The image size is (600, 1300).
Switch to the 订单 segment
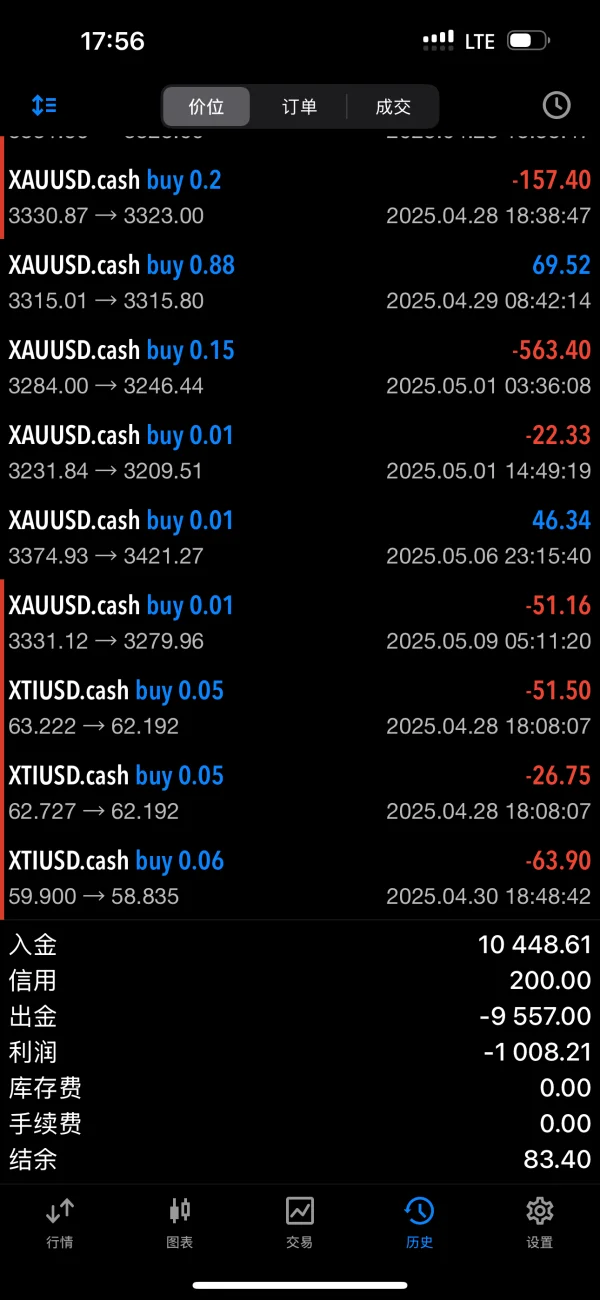299,107
